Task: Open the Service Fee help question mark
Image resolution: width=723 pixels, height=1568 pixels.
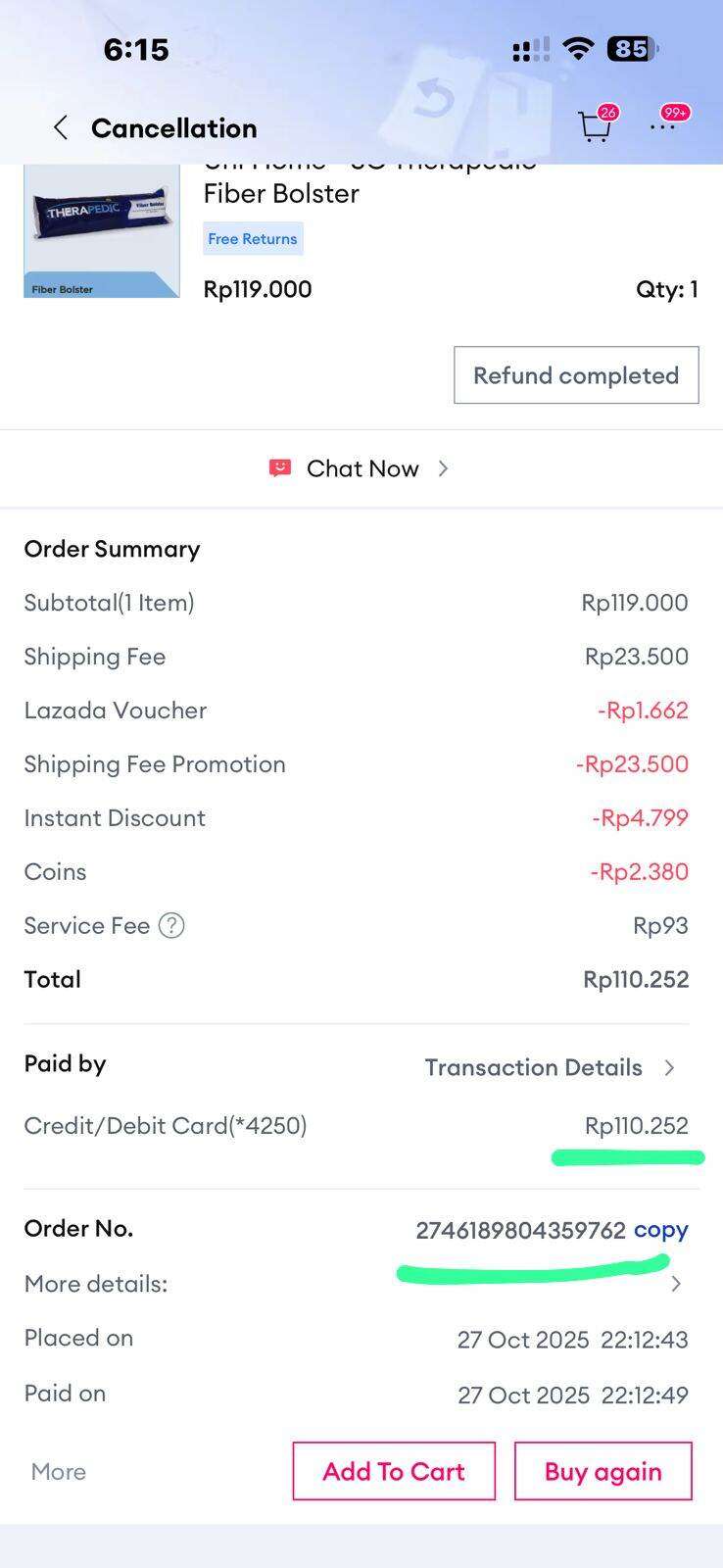Action: coord(169,925)
